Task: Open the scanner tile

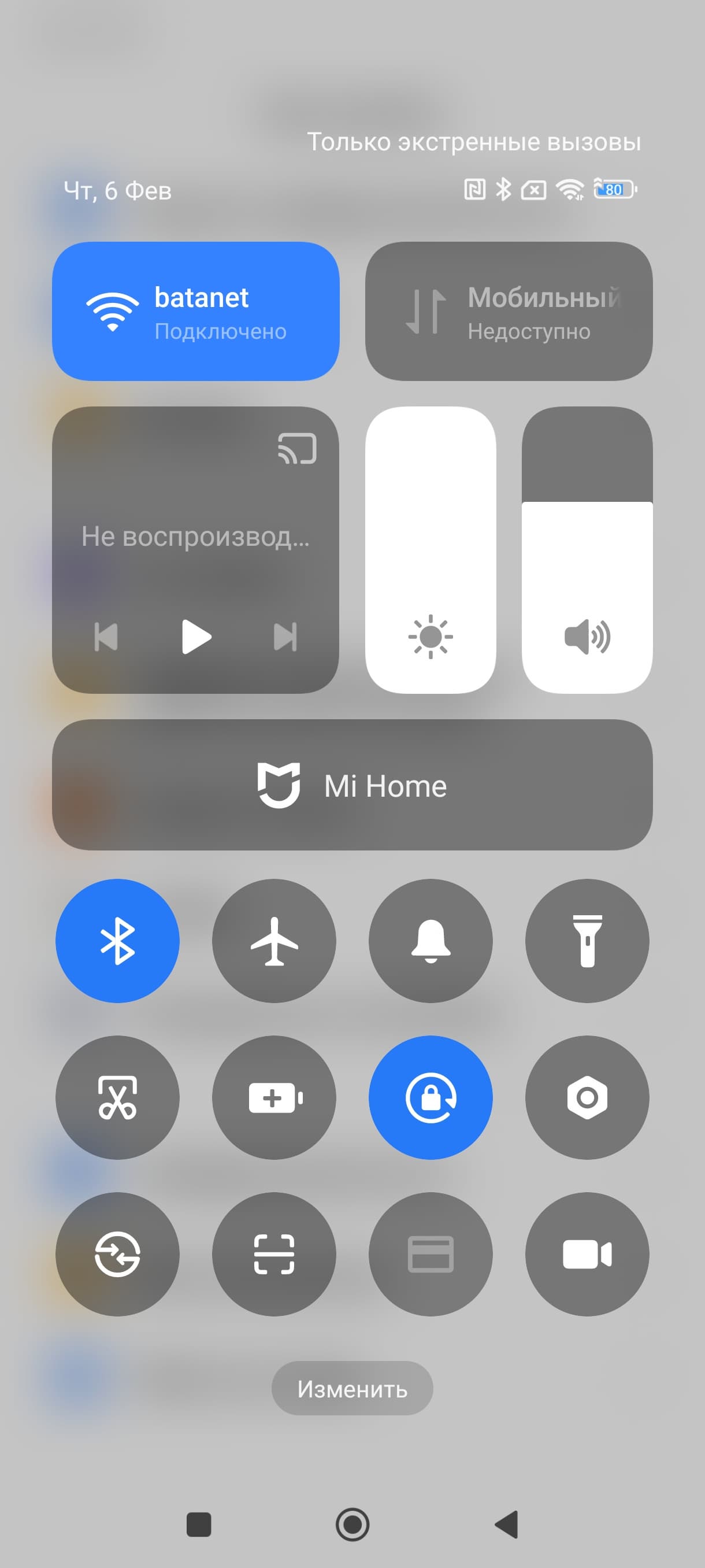Action: (x=274, y=1254)
